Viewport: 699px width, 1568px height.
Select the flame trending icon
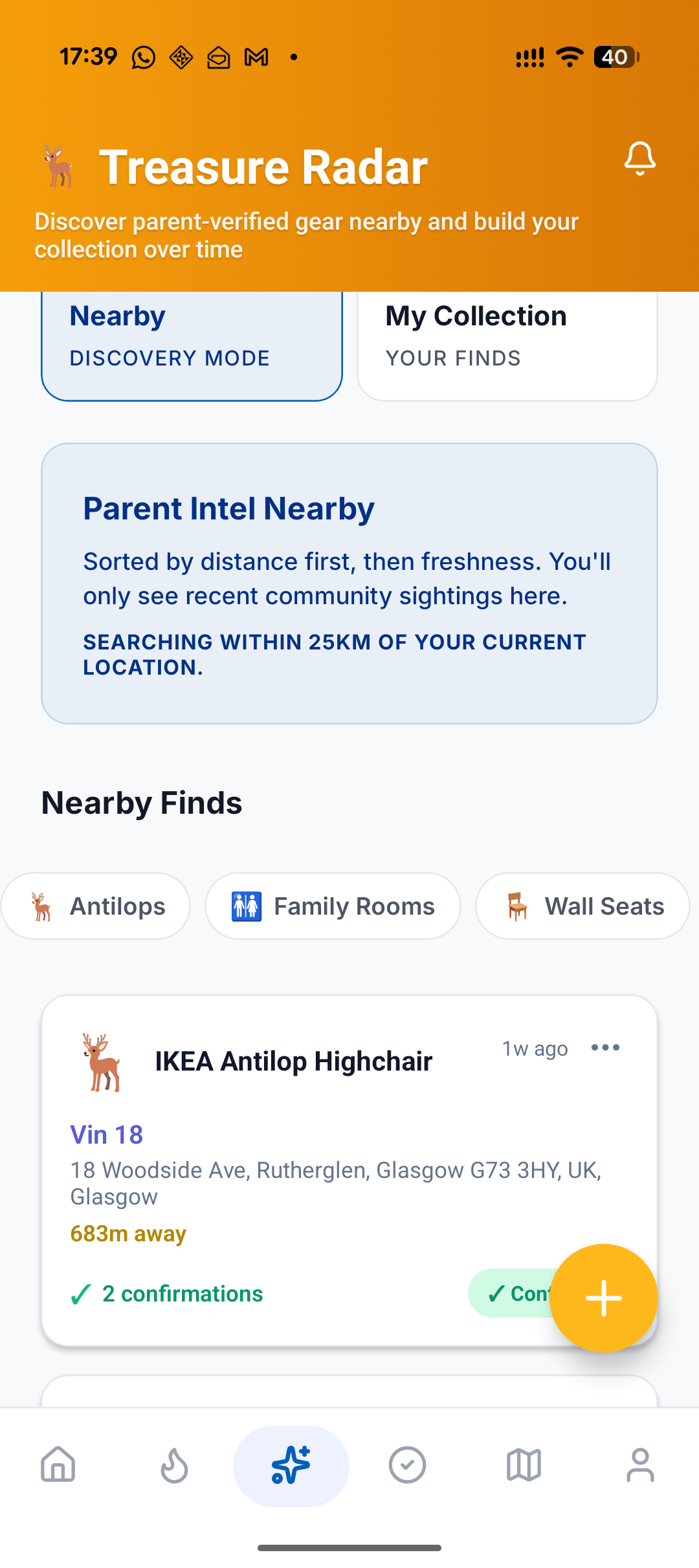174,1465
